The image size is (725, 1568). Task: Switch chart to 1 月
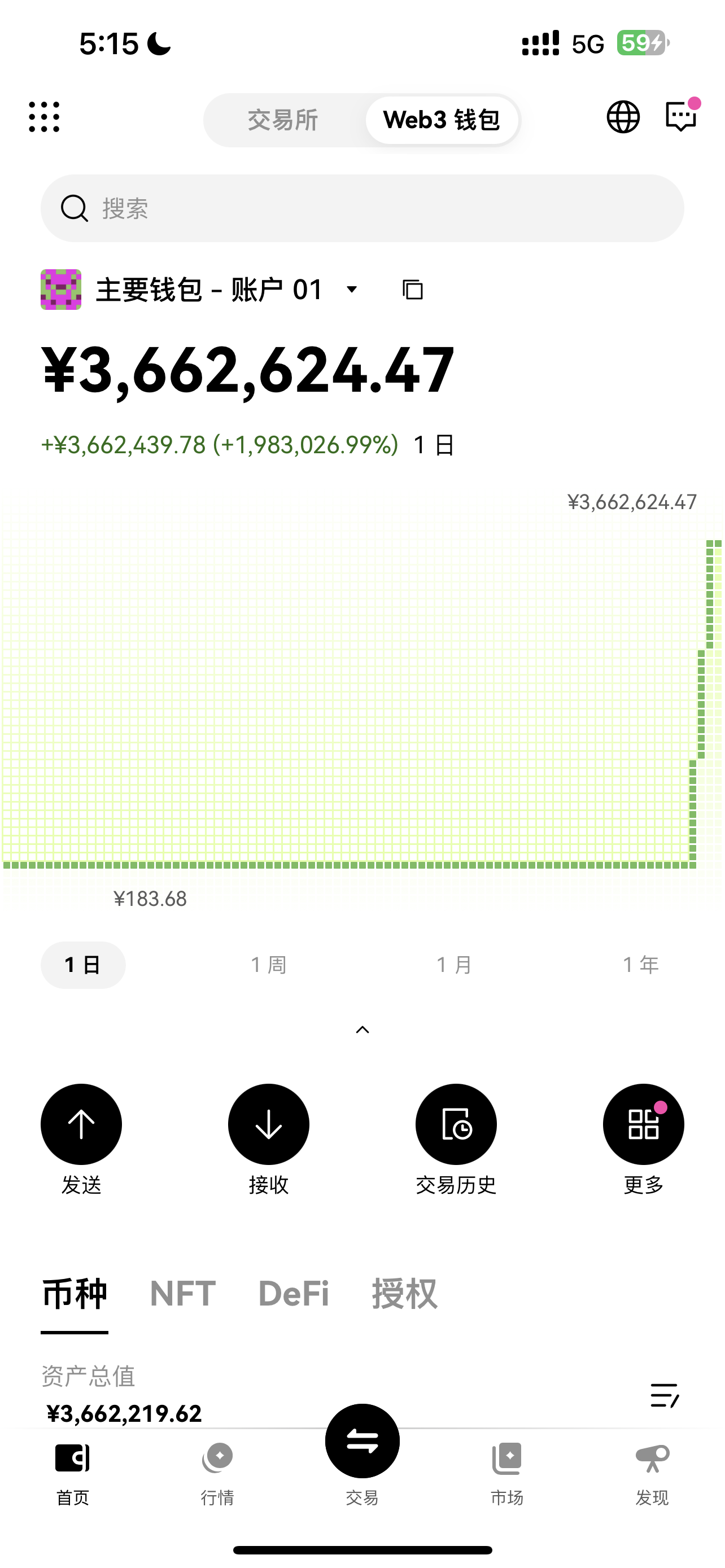pos(455,965)
